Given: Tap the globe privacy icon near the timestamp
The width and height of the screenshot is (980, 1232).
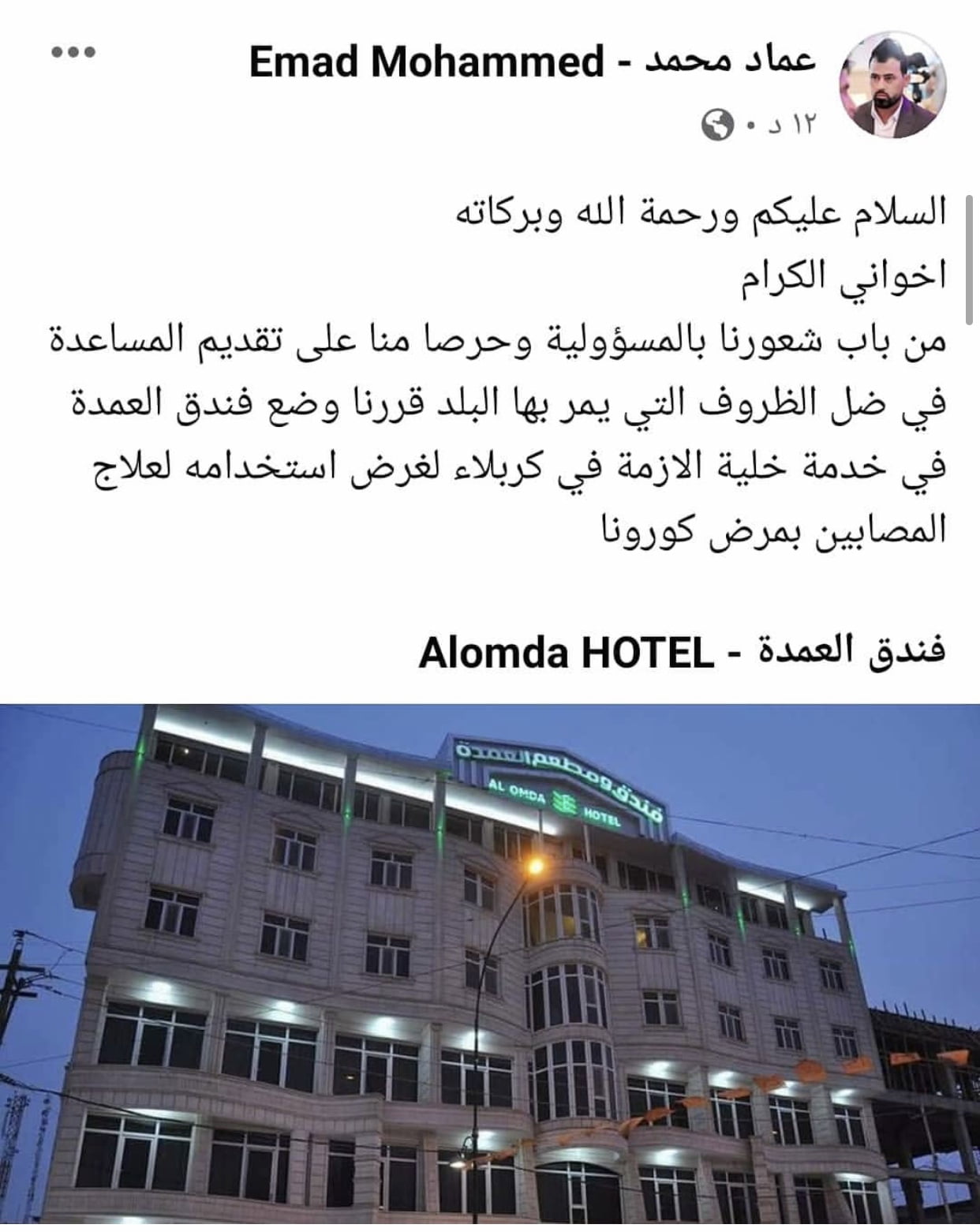Looking at the screenshot, I should (718, 125).
